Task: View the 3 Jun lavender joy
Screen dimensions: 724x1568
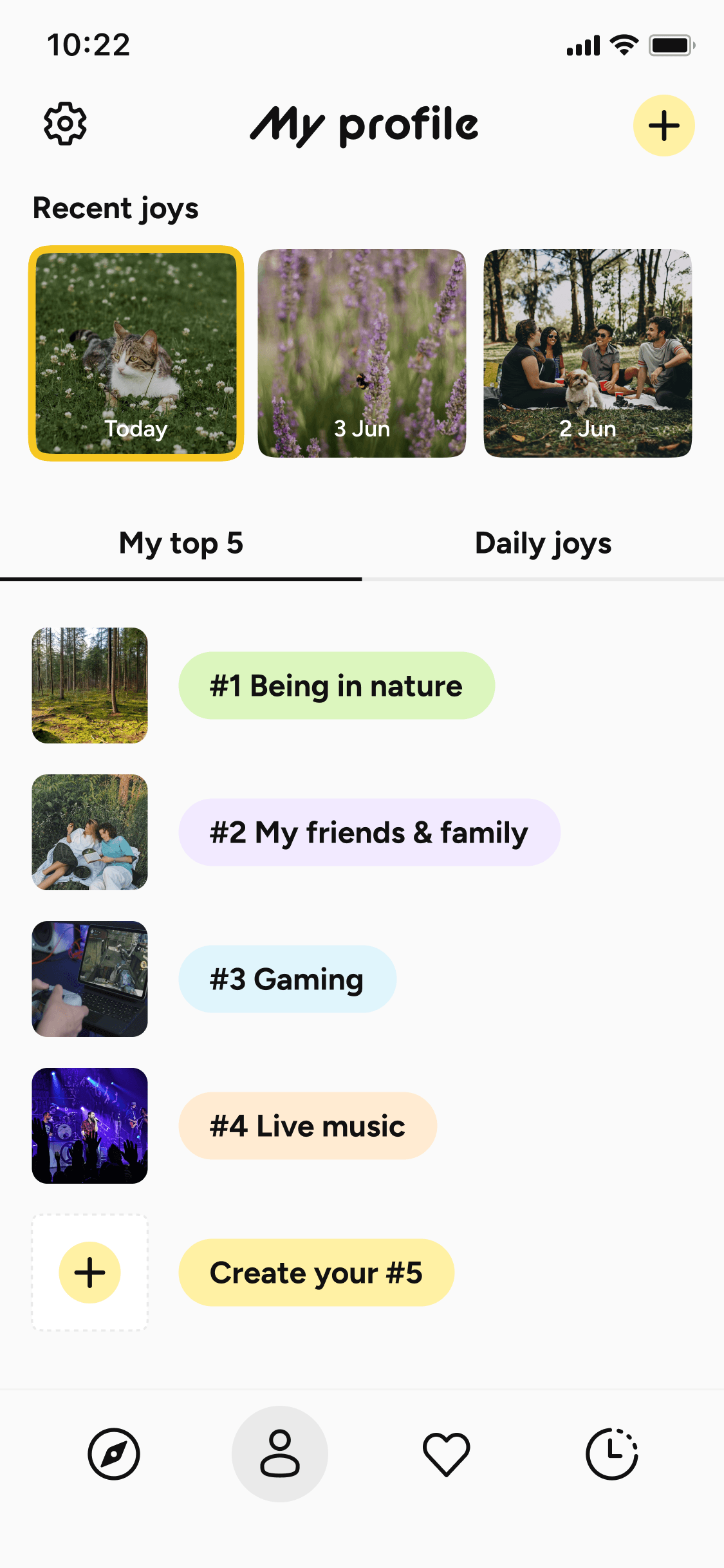Action: (x=362, y=353)
